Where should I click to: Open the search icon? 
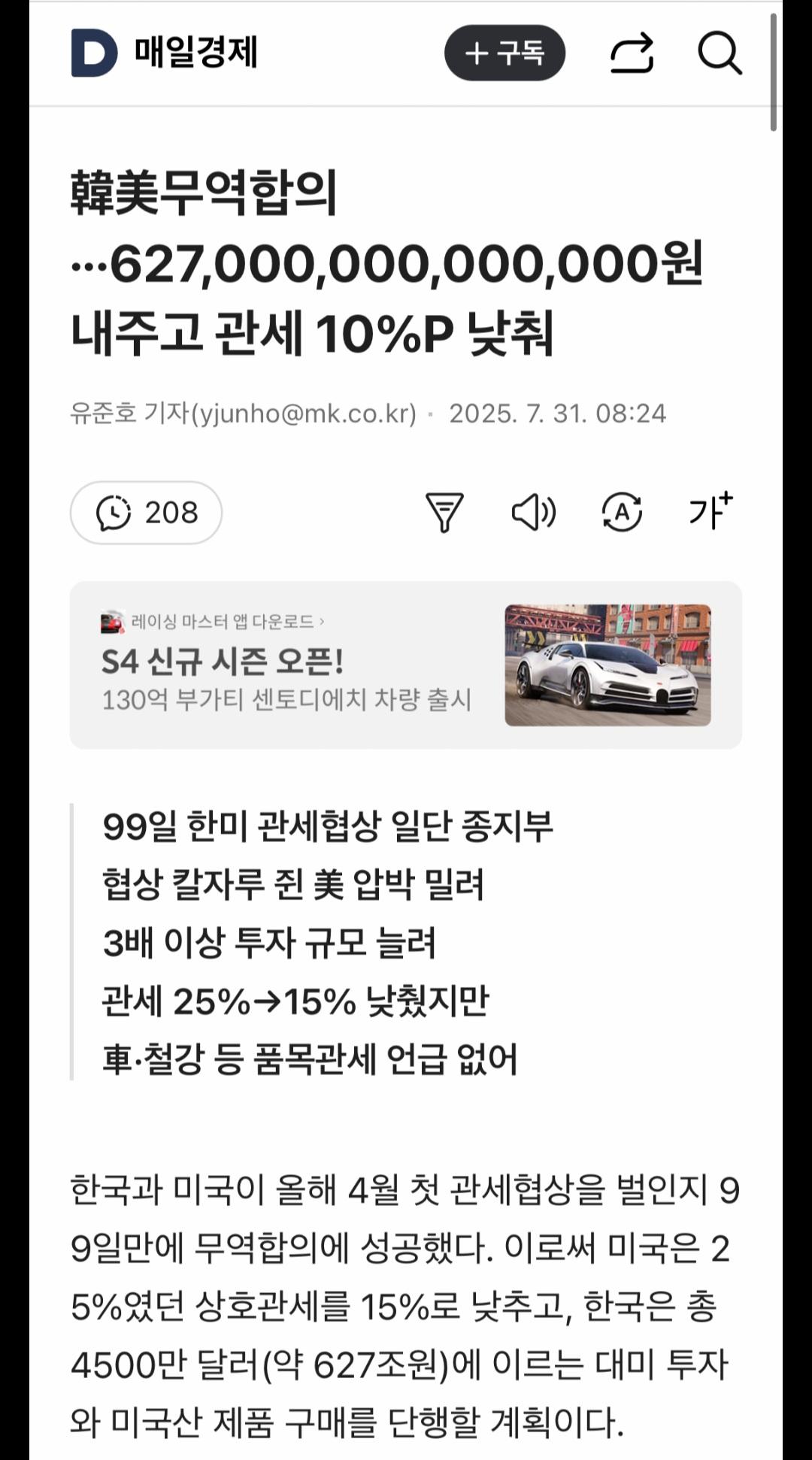pyautogui.click(x=720, y=53)
